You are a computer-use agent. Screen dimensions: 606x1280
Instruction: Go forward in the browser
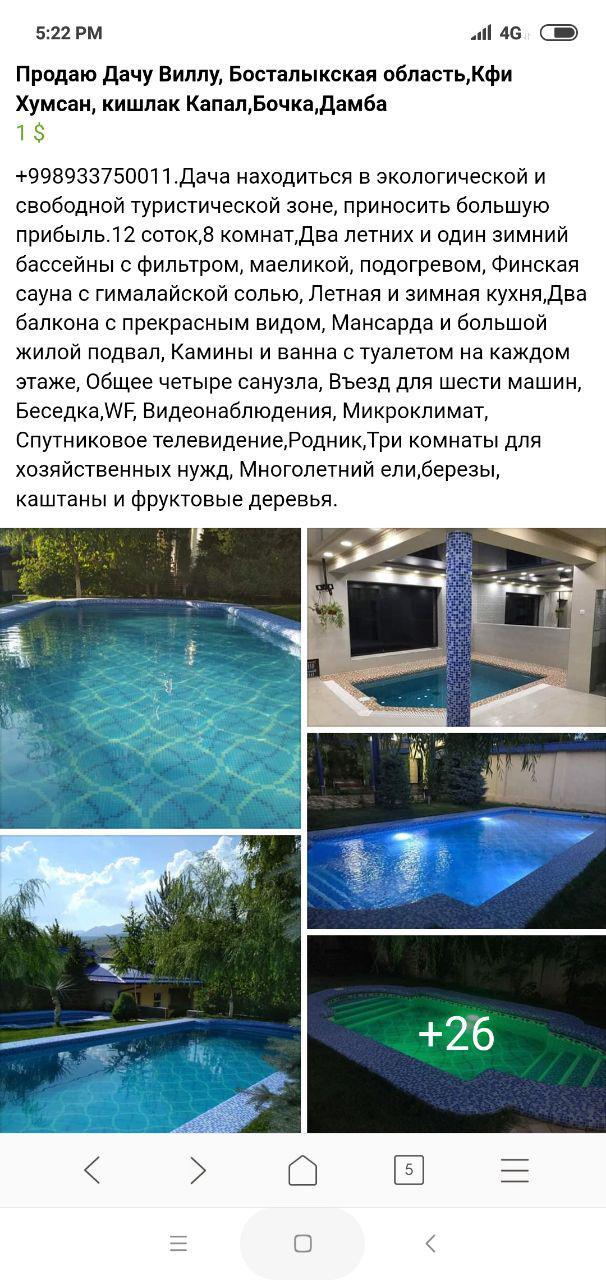pos(198,1170)
